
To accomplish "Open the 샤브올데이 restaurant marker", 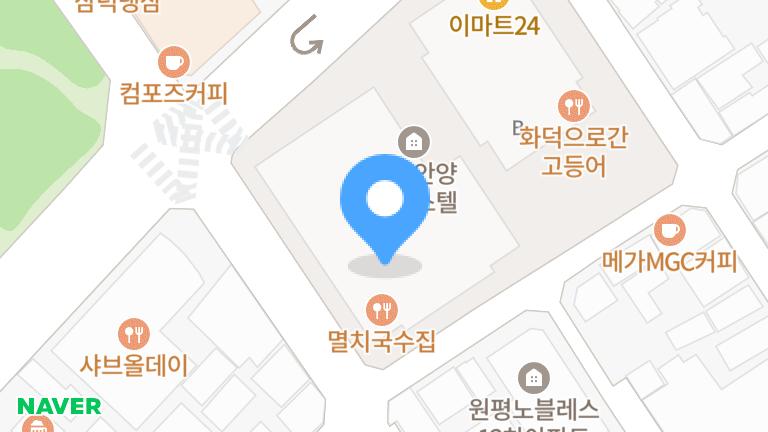I will (x=134, y=334).
